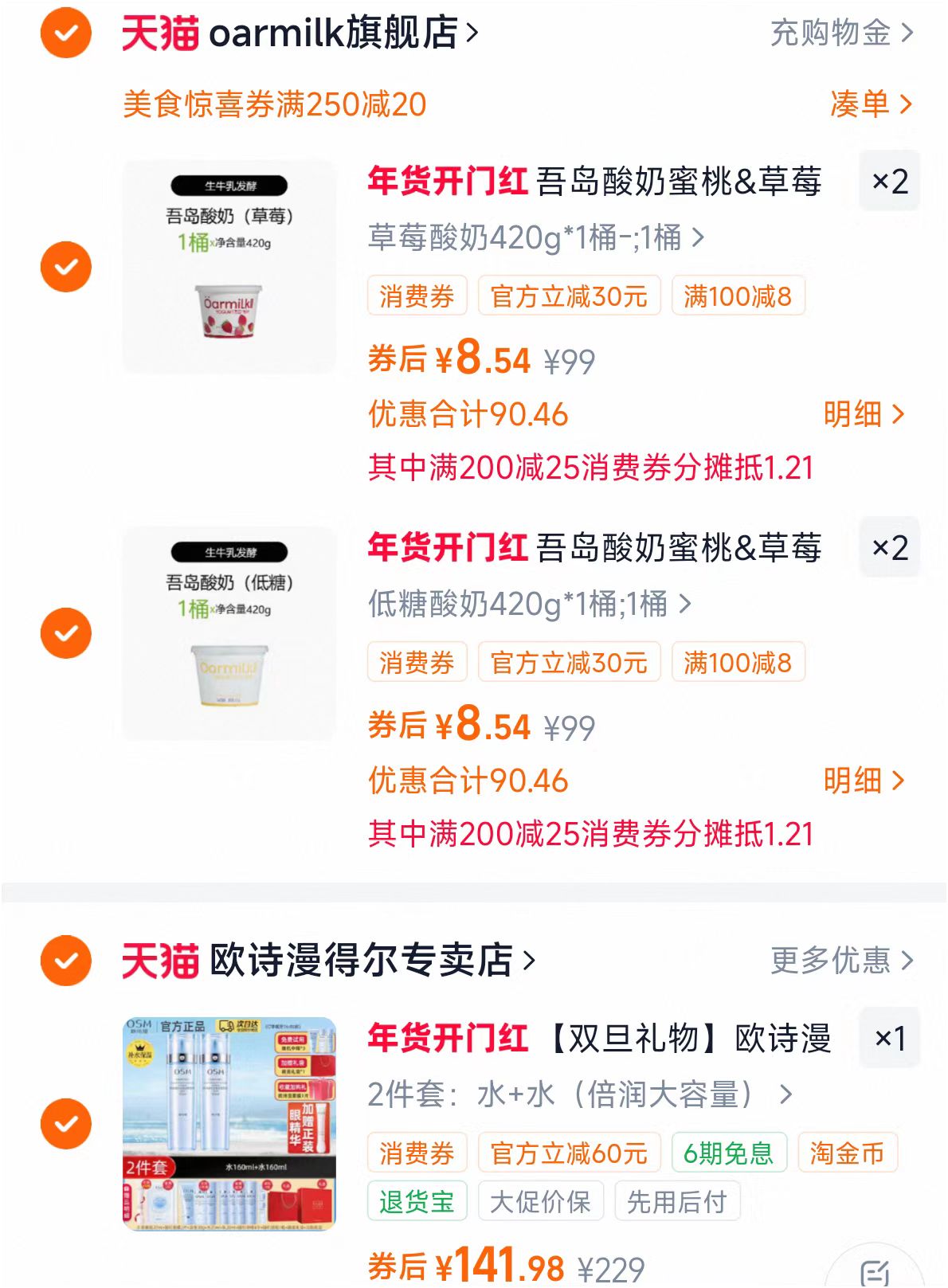This screenshot has width=948, height=1288.
Task: Uncheck the 欧诗漫得尔专卖店 store checkbox
Action: click(x=66, y=961)
